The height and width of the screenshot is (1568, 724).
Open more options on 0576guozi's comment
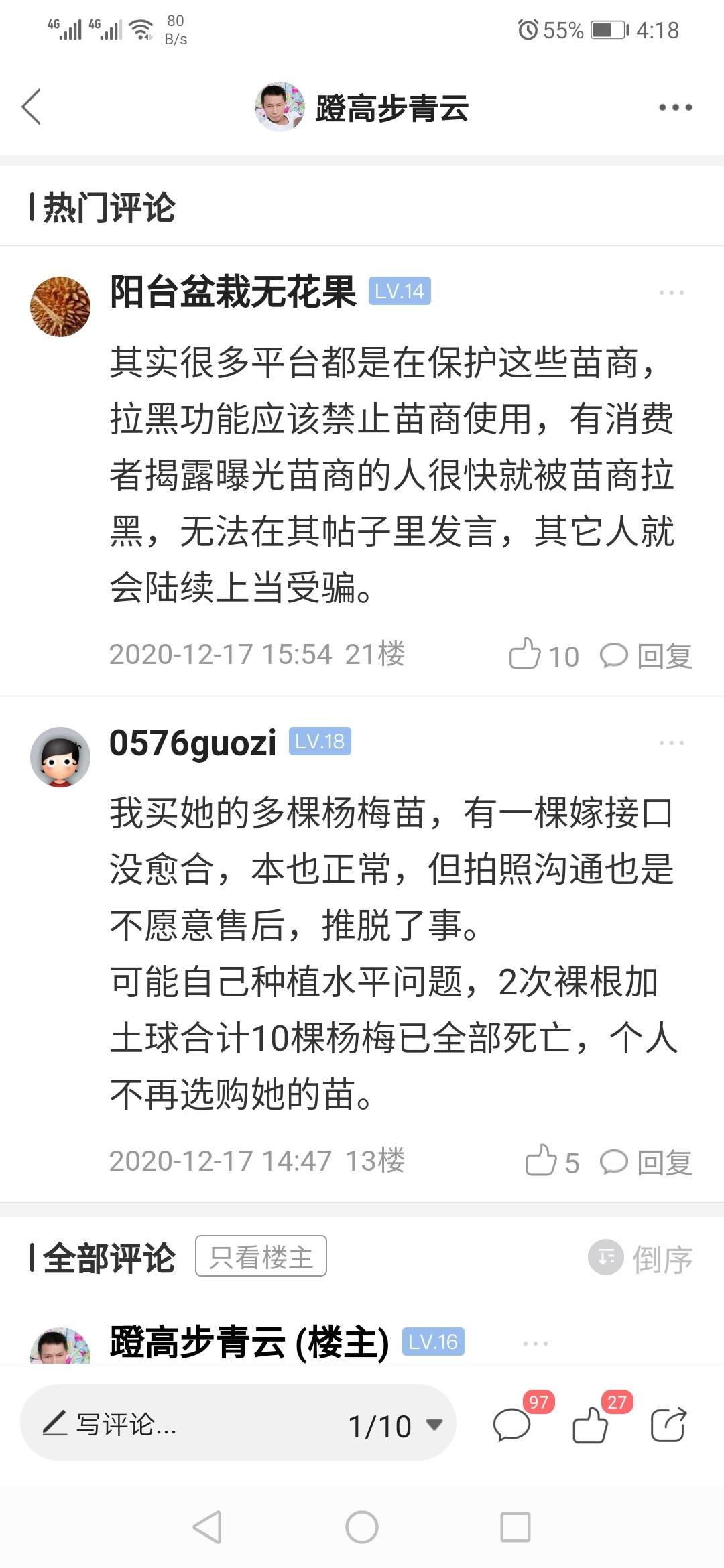(x=671, y=743)
